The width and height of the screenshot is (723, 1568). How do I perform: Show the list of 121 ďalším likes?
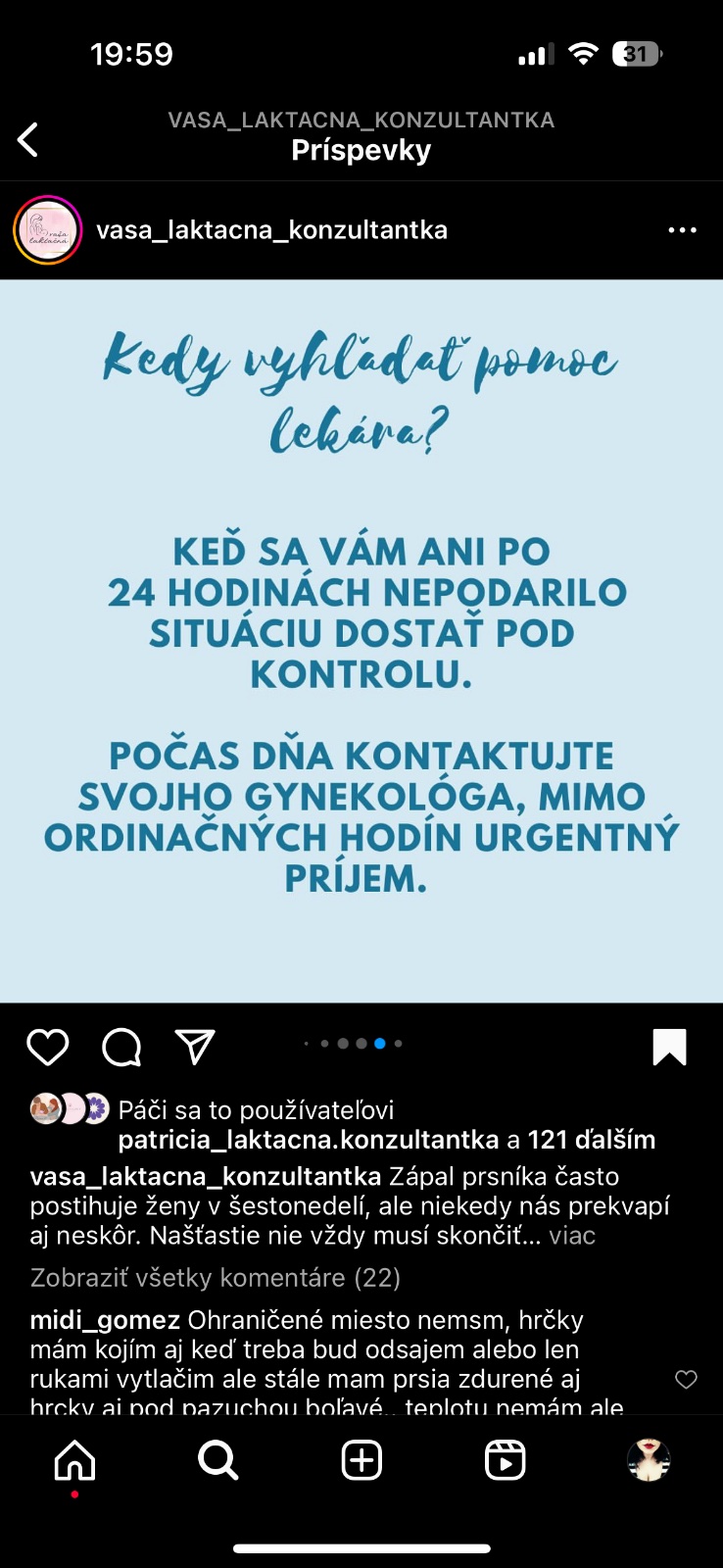pos(591,1140)
